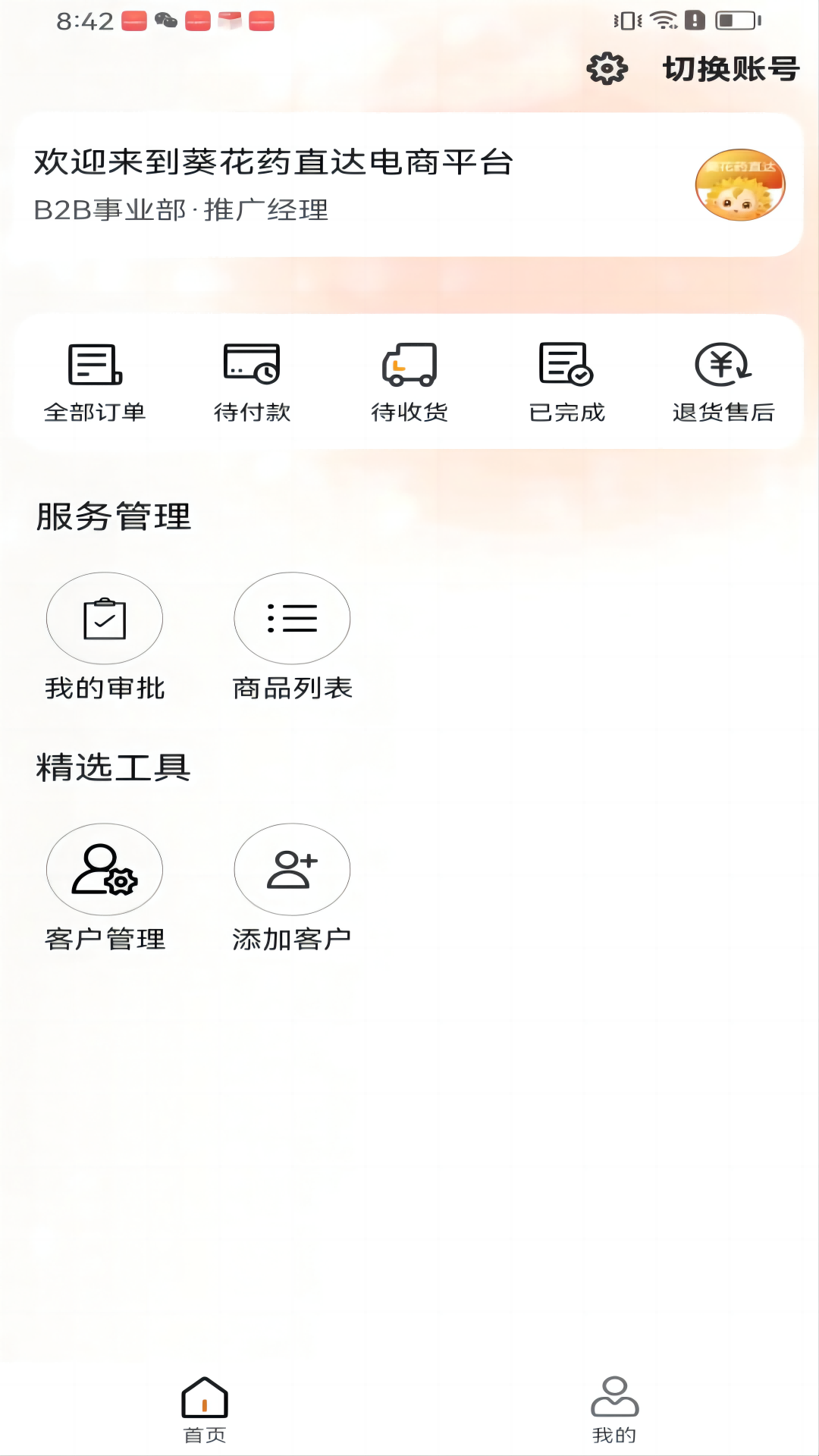Open the settings gear icon
The width and height of the screenshot is (819, 1456).
[606, 69]
